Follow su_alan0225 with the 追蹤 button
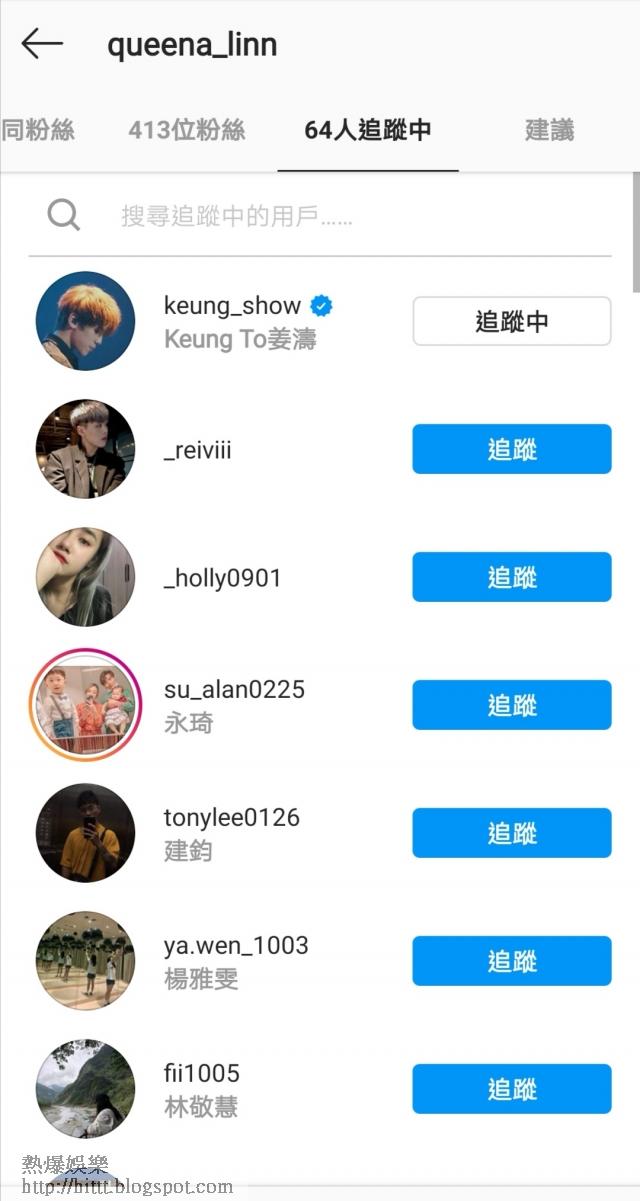The width and height of the screenshot is (640, 1201). pyautogui.click(x=511, y=705)
